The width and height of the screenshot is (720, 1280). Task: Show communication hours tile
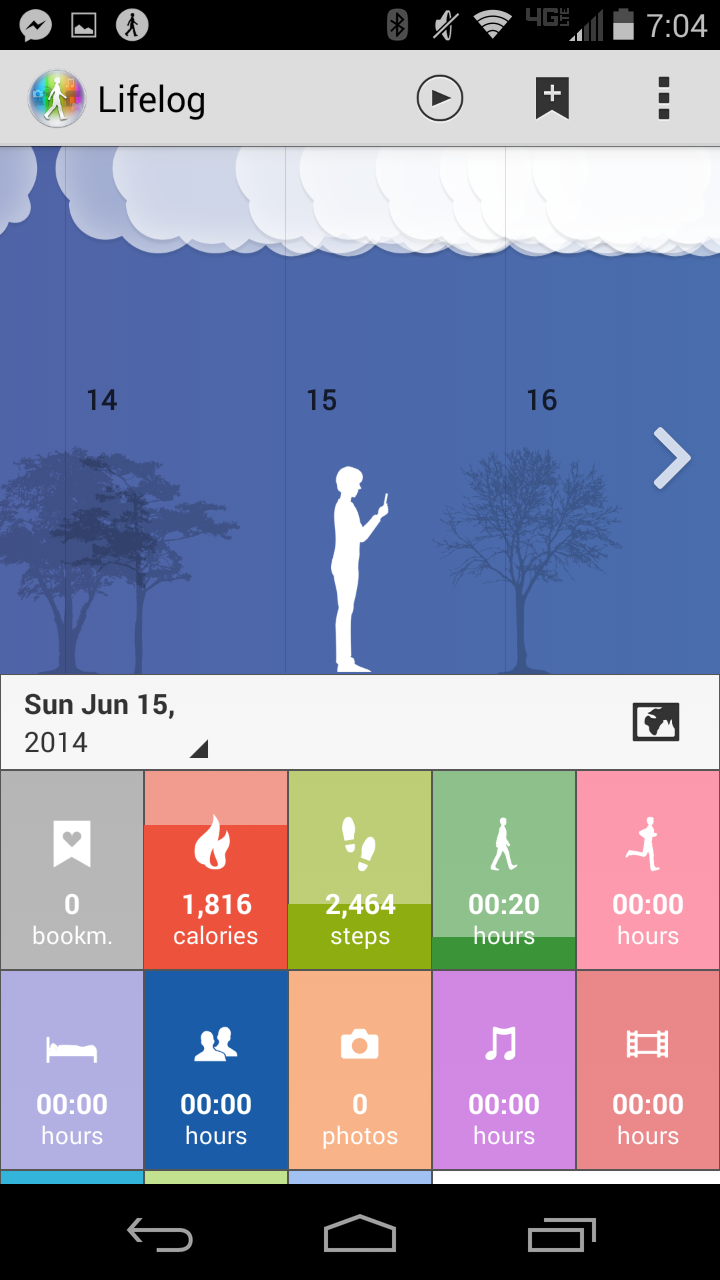(216, 1070)
